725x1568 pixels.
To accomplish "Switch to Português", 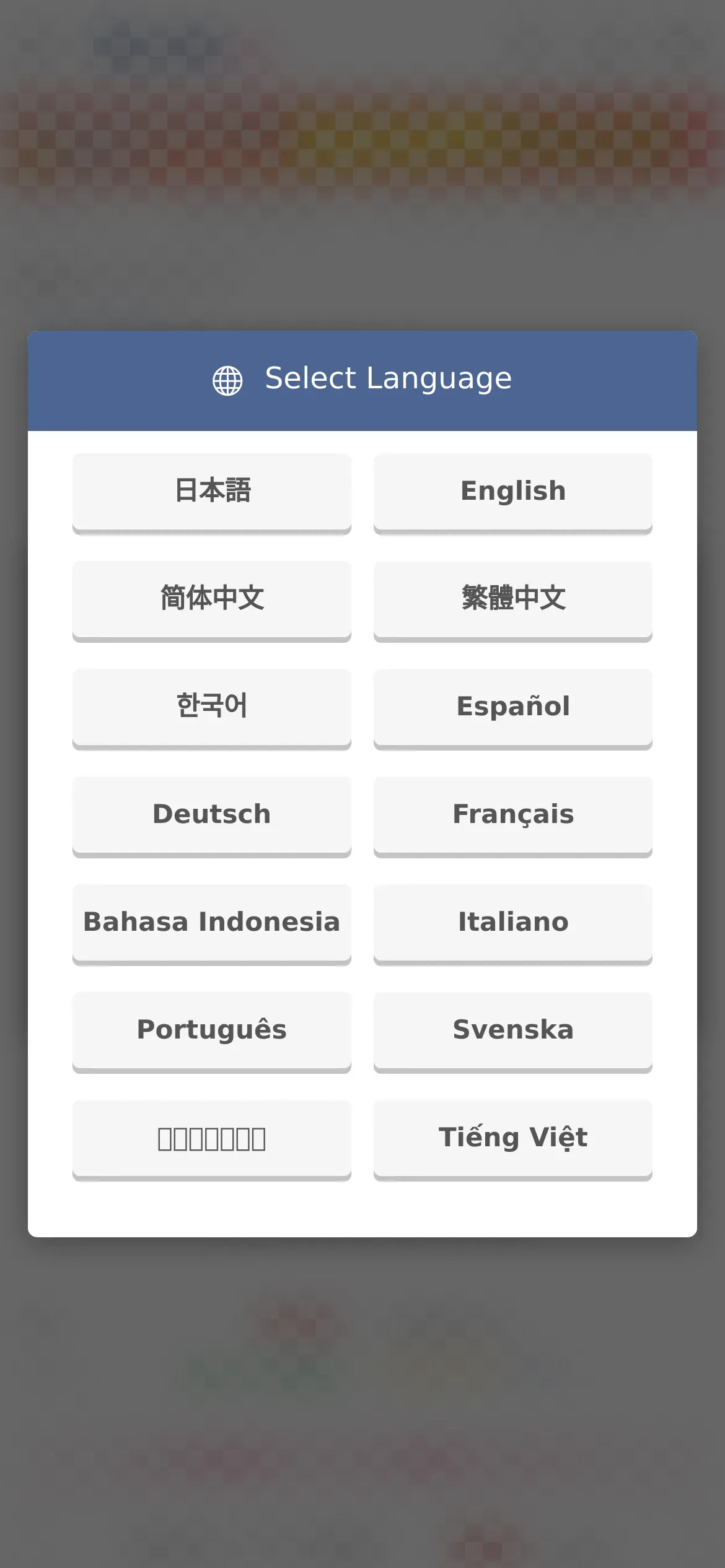I will 212,1032.
